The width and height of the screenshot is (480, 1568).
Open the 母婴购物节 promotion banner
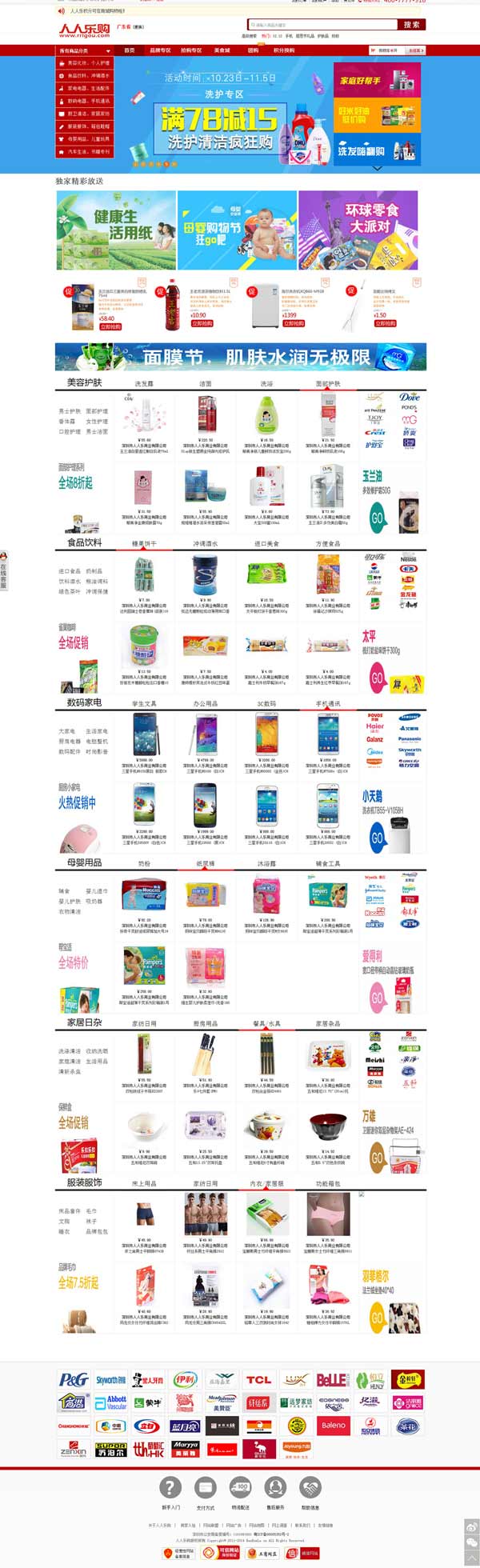[x=237, y=230]
